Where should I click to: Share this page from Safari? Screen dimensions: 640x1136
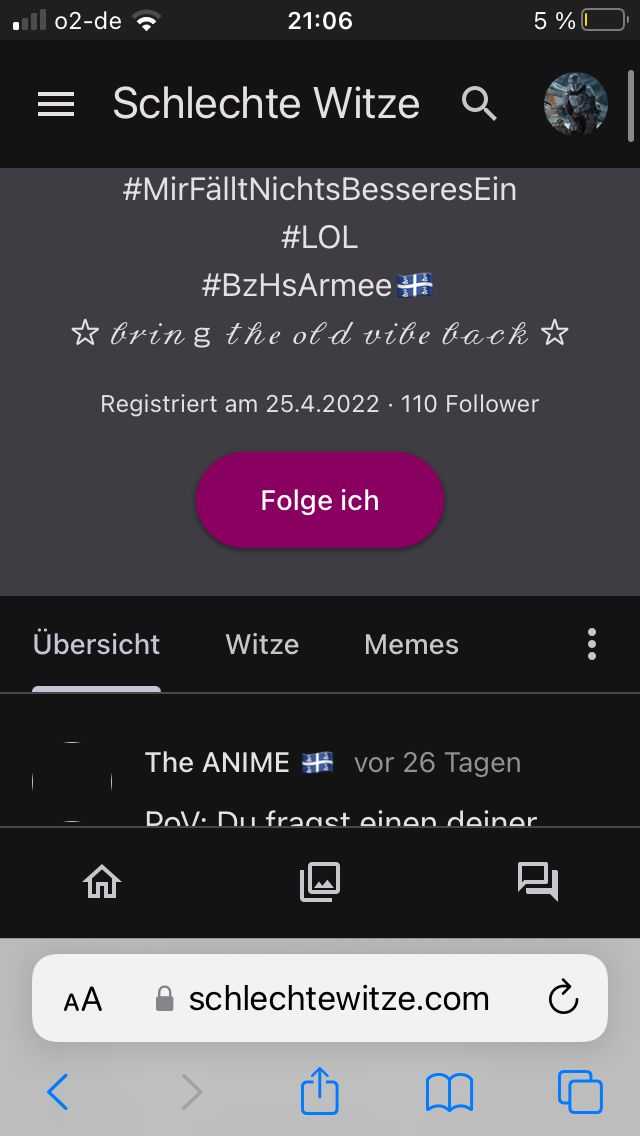[320, 1091]
